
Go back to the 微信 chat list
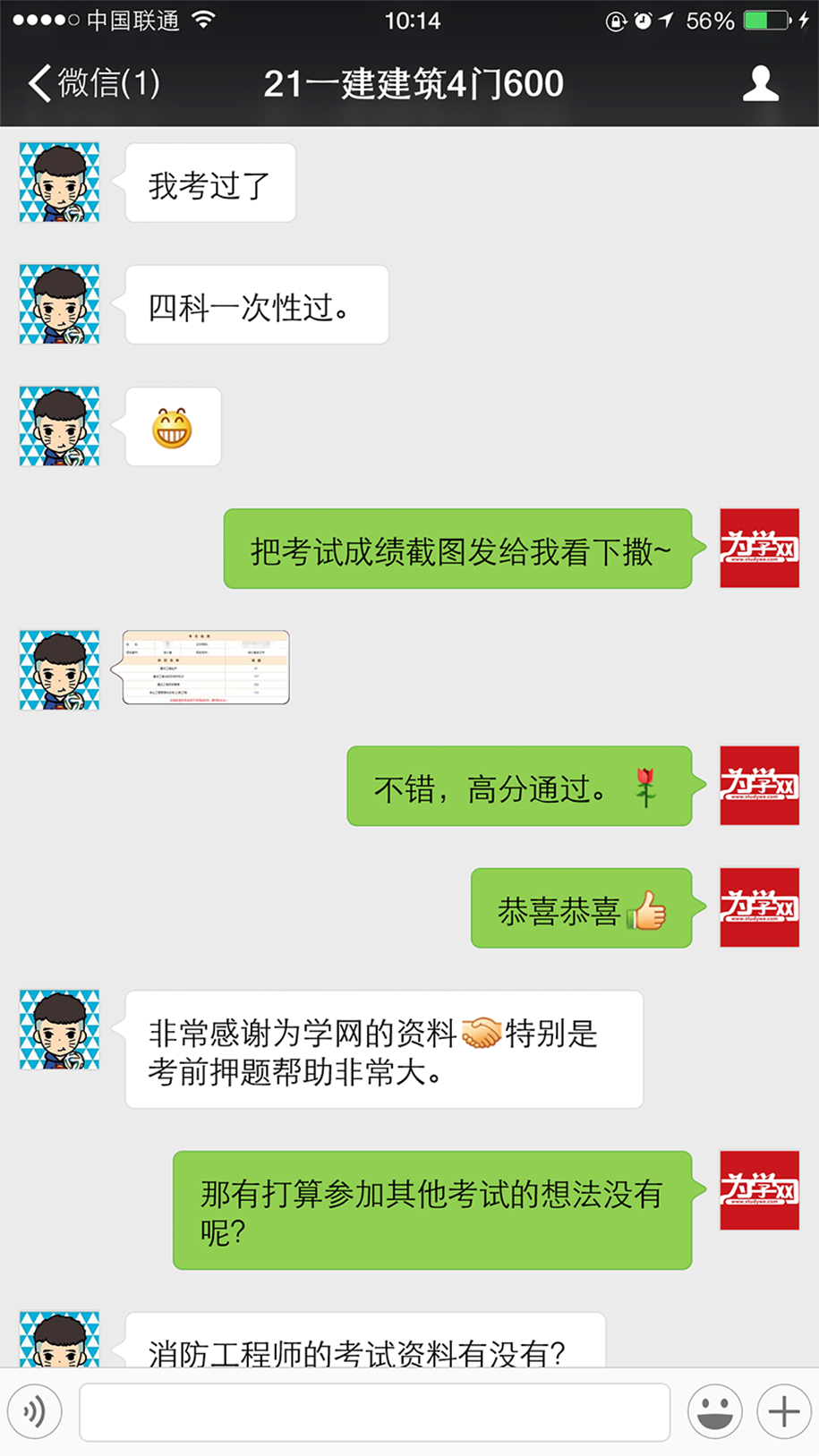(93, 84)
